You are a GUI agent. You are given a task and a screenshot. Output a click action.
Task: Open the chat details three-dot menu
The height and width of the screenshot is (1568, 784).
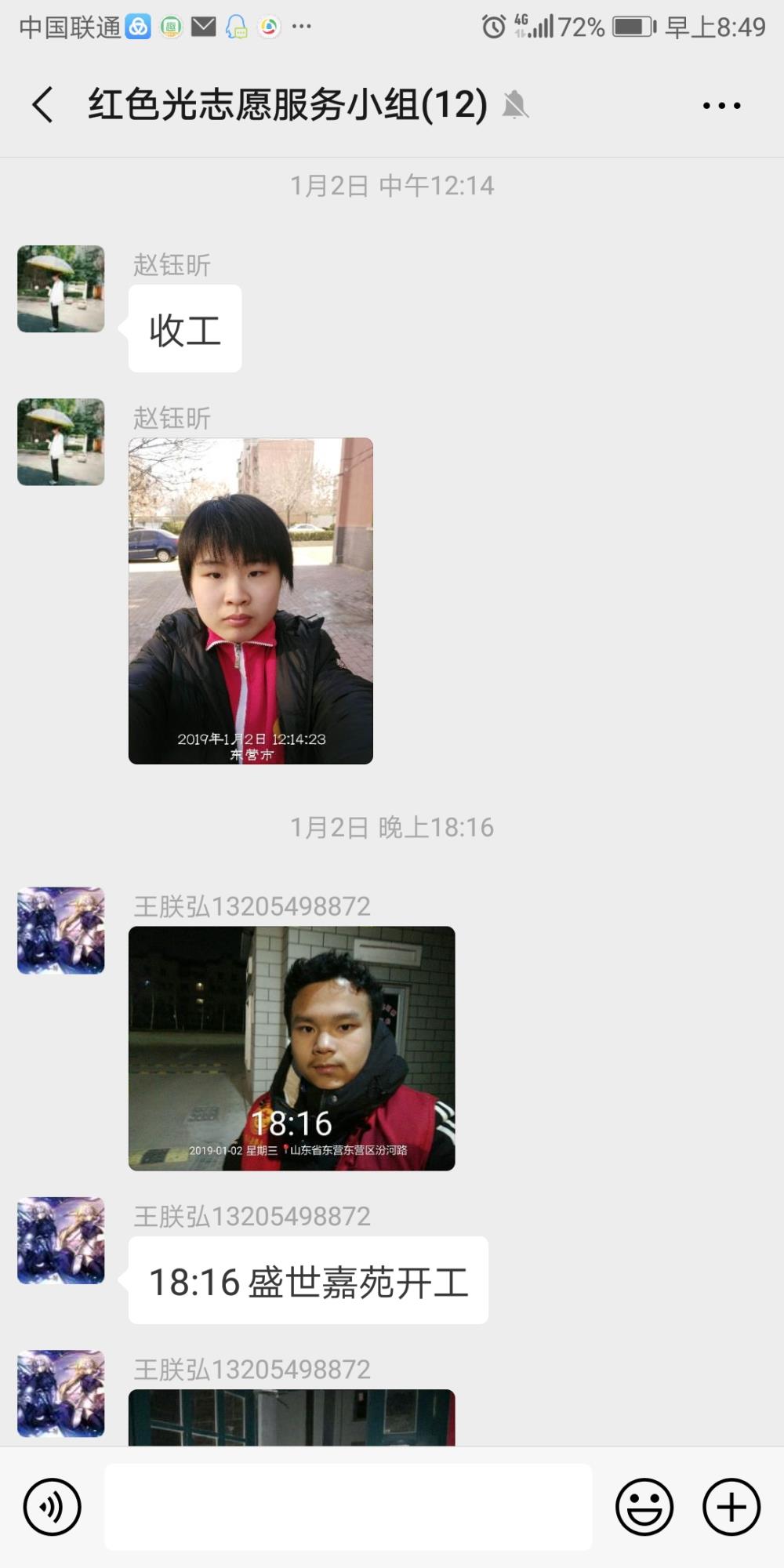721,105
